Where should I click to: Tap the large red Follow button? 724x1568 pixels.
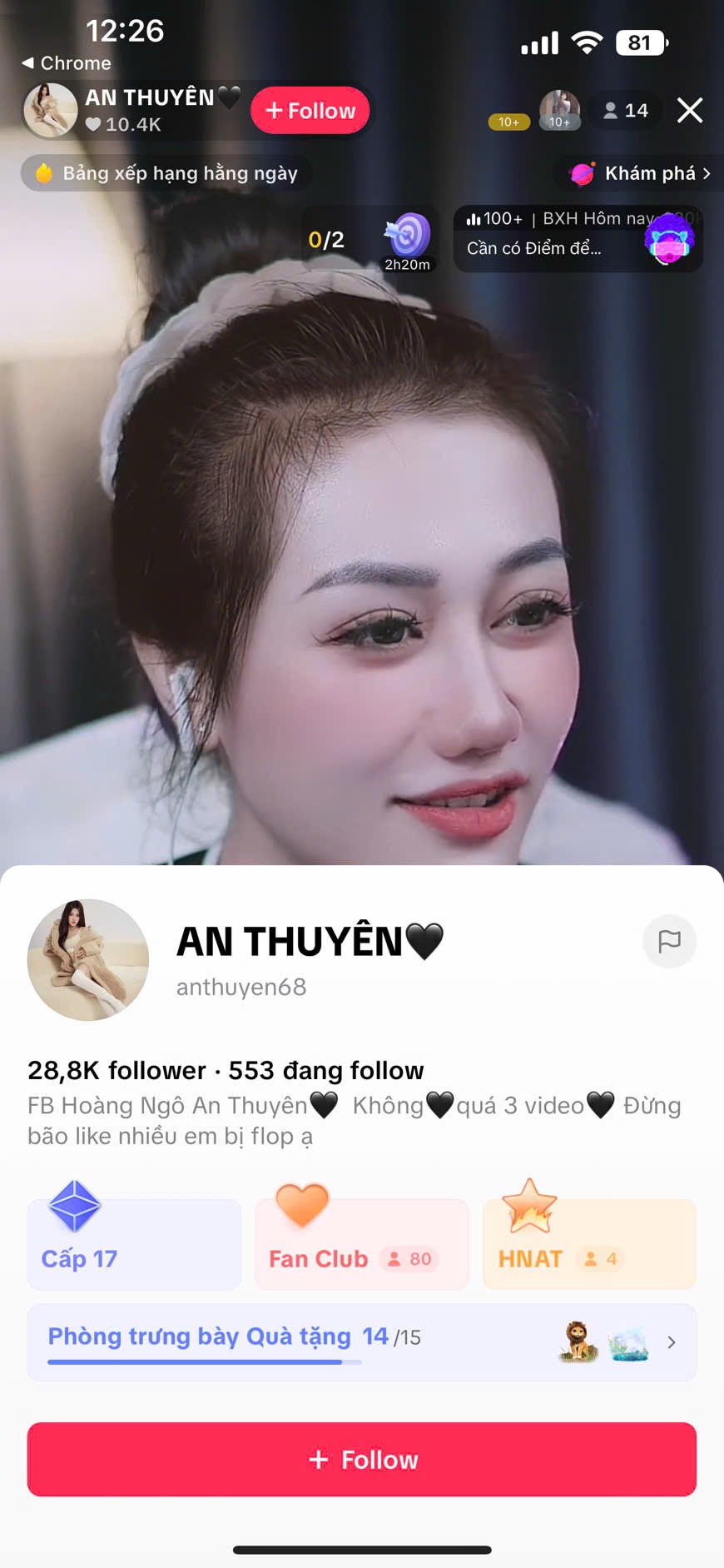tap(361, 1459)
